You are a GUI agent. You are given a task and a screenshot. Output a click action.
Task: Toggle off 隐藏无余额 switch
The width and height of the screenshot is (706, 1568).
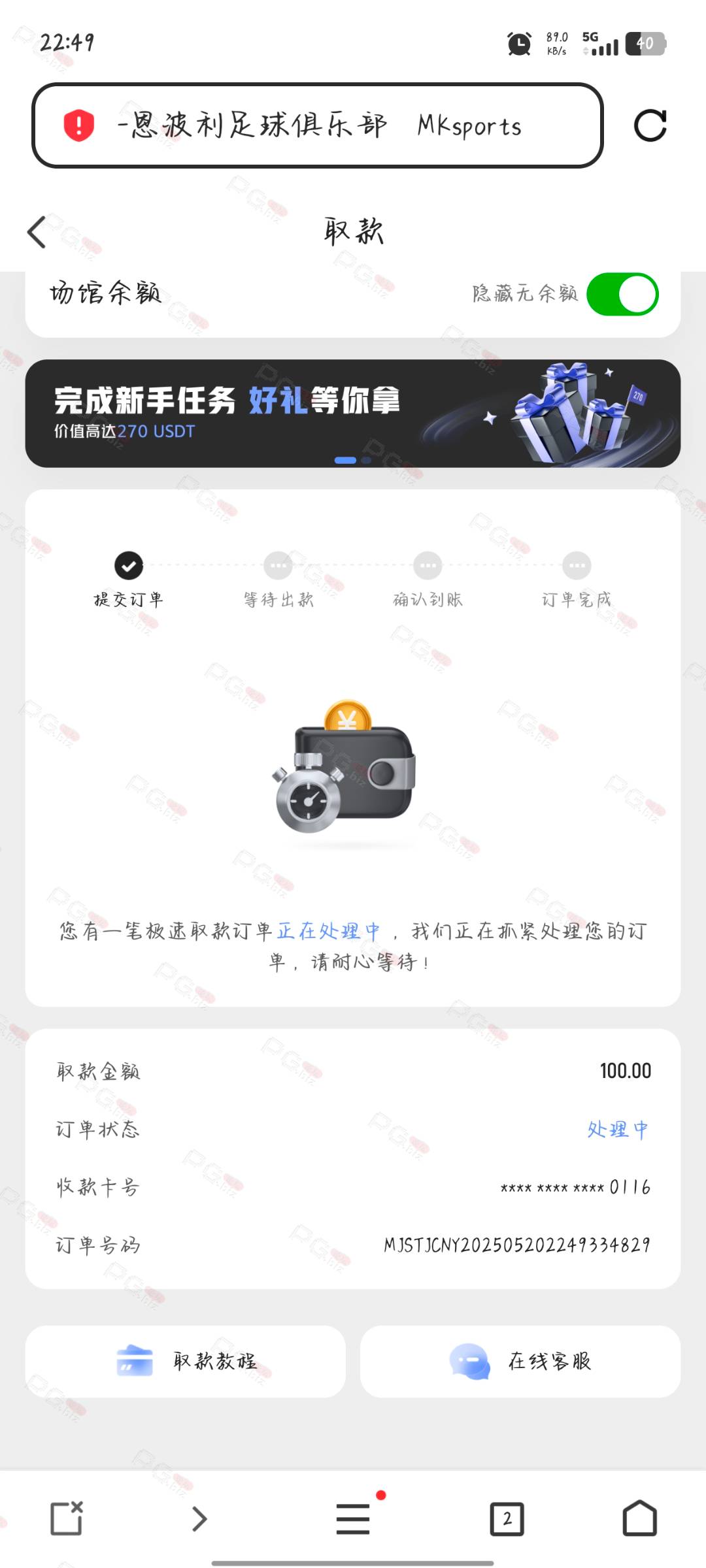tap(622, 294)
